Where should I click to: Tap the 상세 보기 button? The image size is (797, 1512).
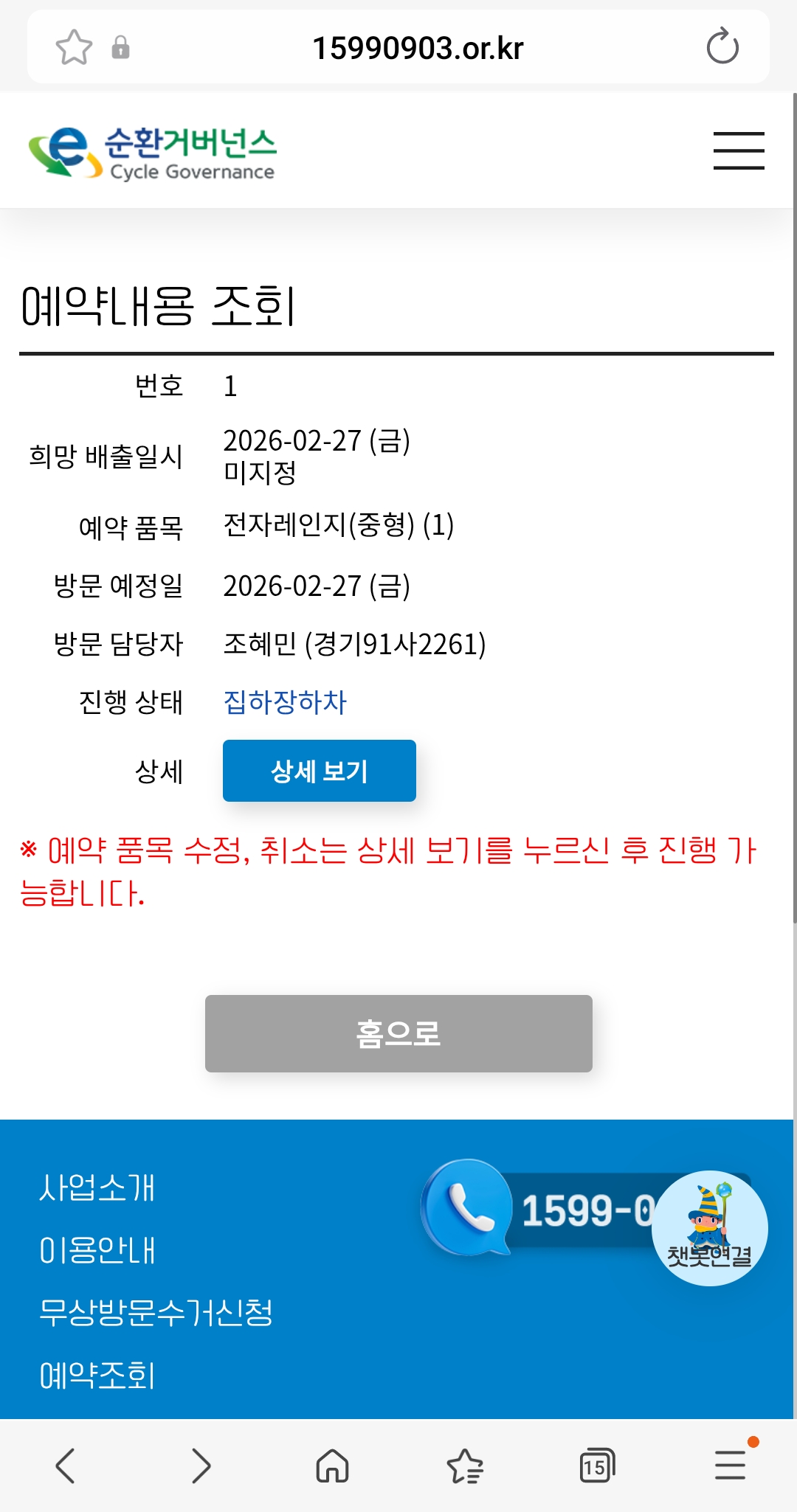(x=320, y=771)
